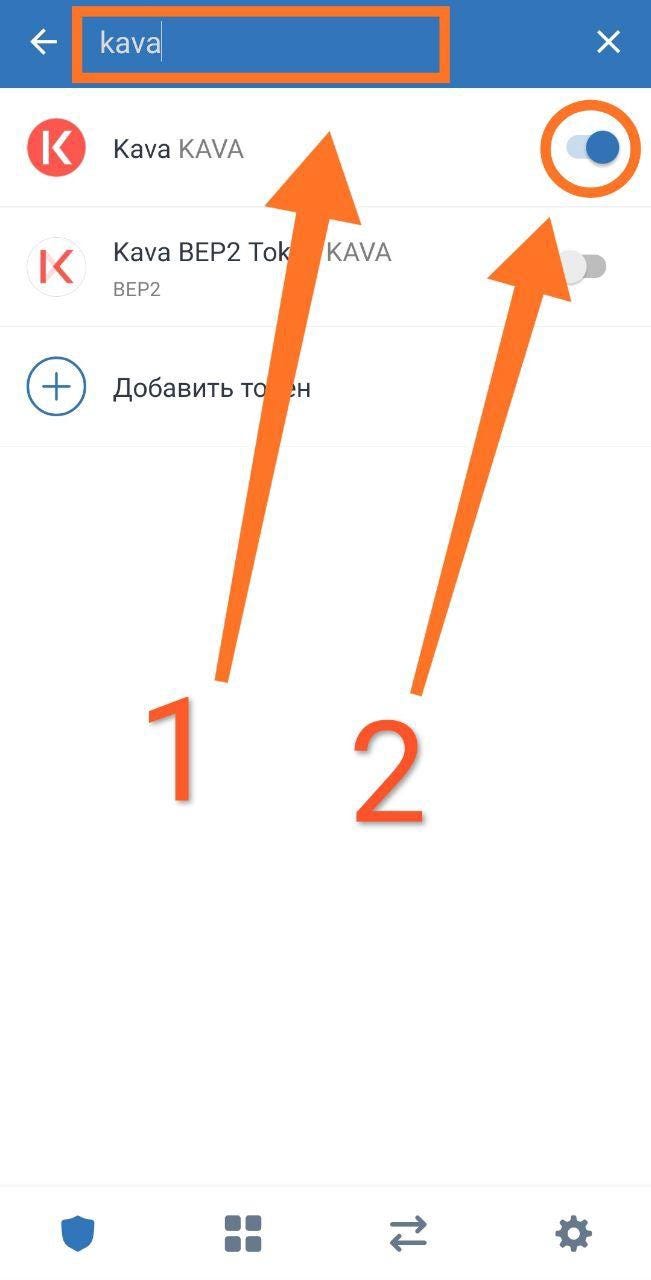Enable the Kava BEP2 Token toggle
651x1280 pixels.
click(x=584, y=266)
